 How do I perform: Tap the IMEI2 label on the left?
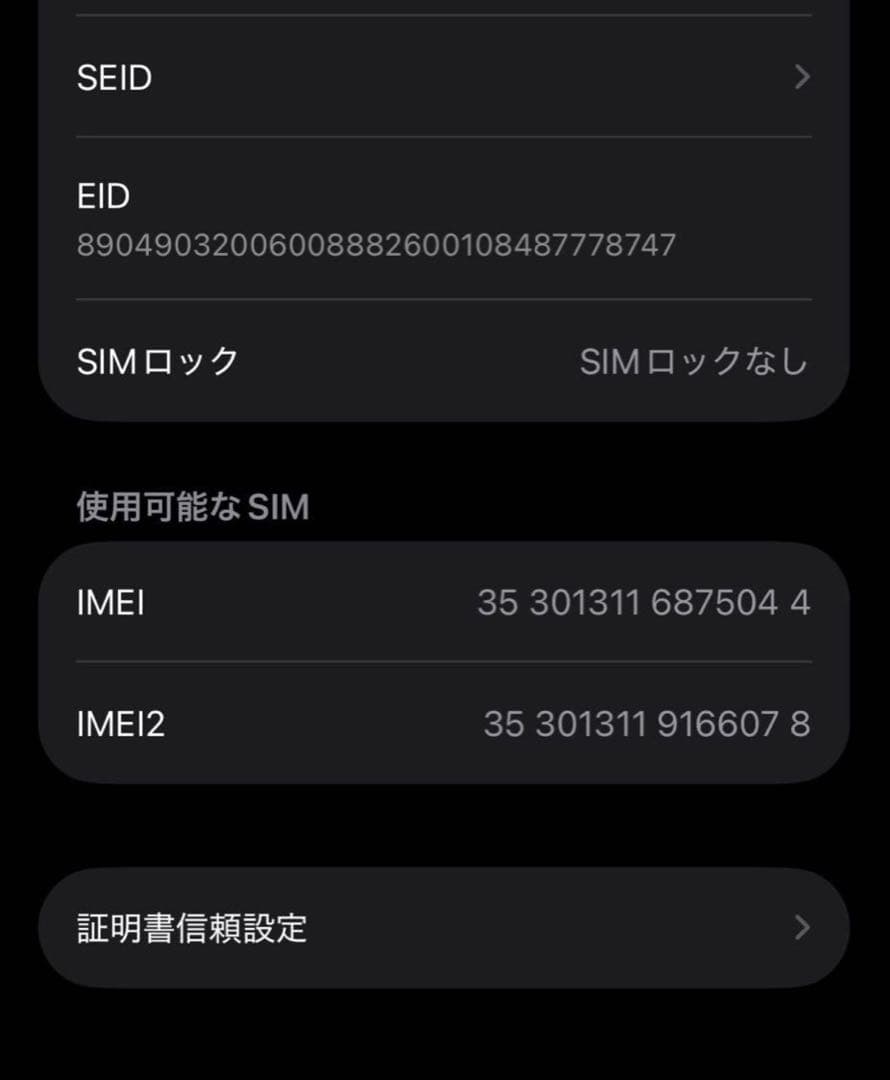(x=120, y=724)
